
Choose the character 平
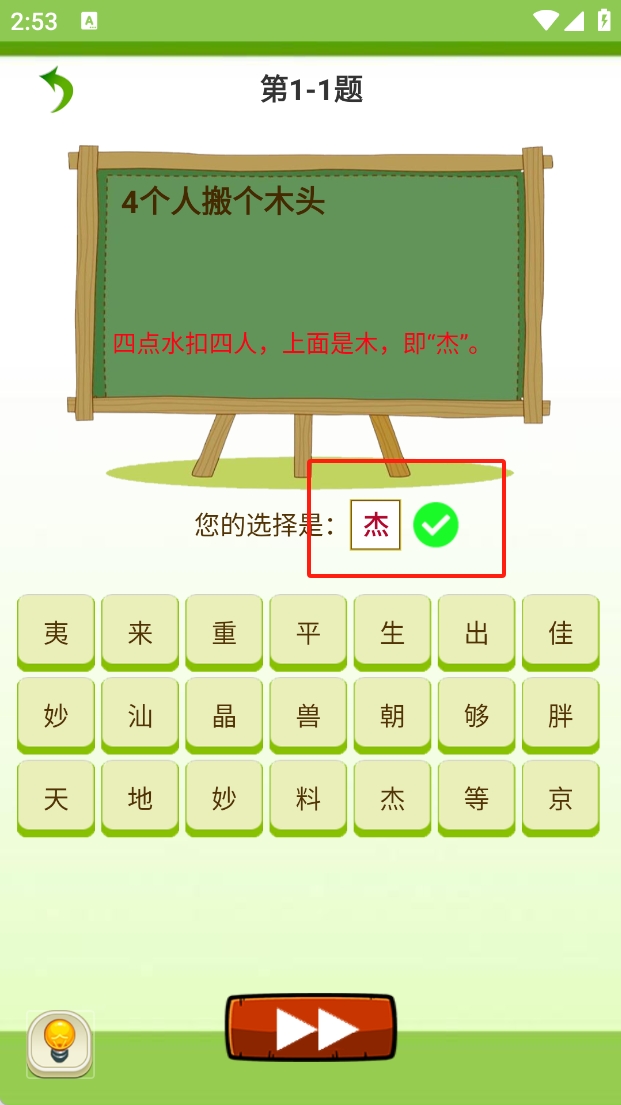click(x=308, y=632)
